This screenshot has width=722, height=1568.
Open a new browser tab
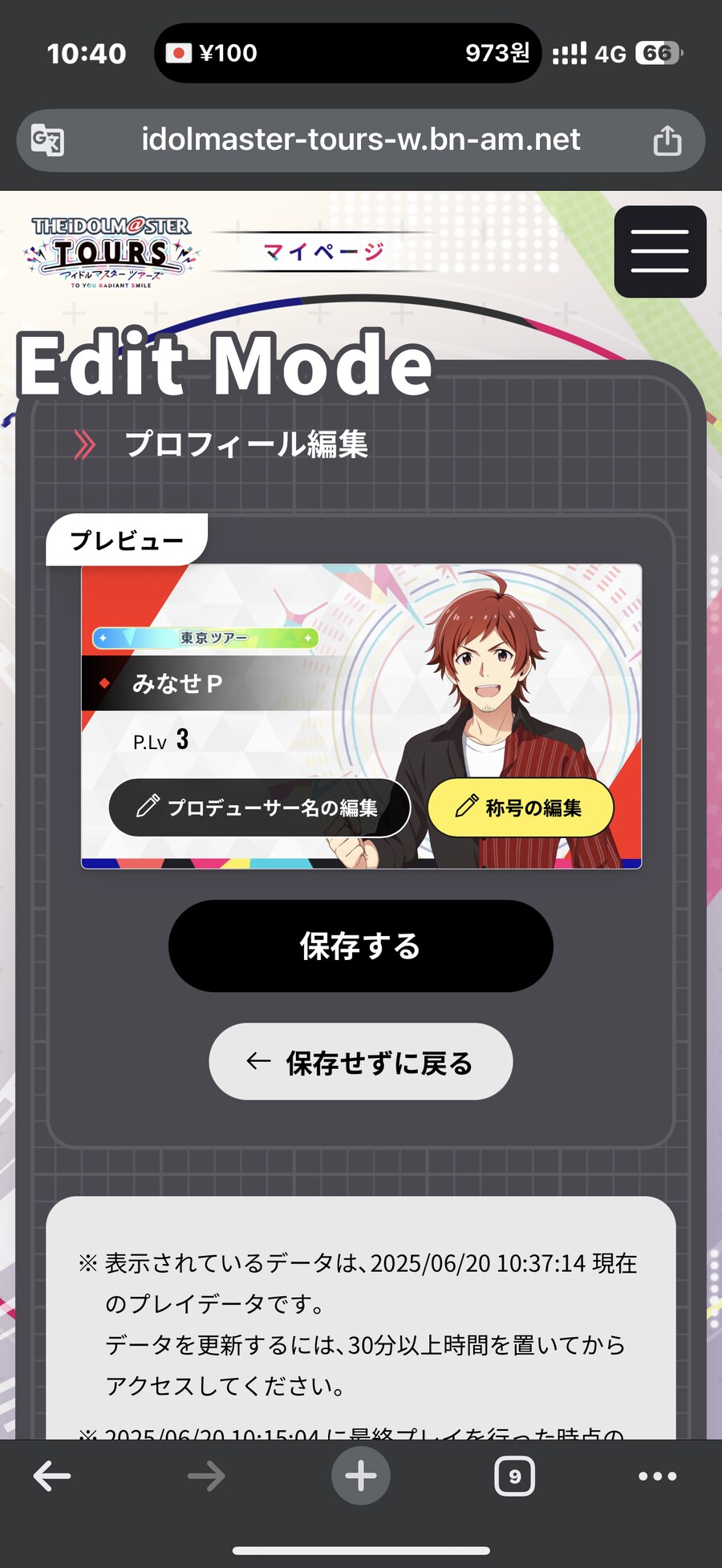[x=360, y=1476]
